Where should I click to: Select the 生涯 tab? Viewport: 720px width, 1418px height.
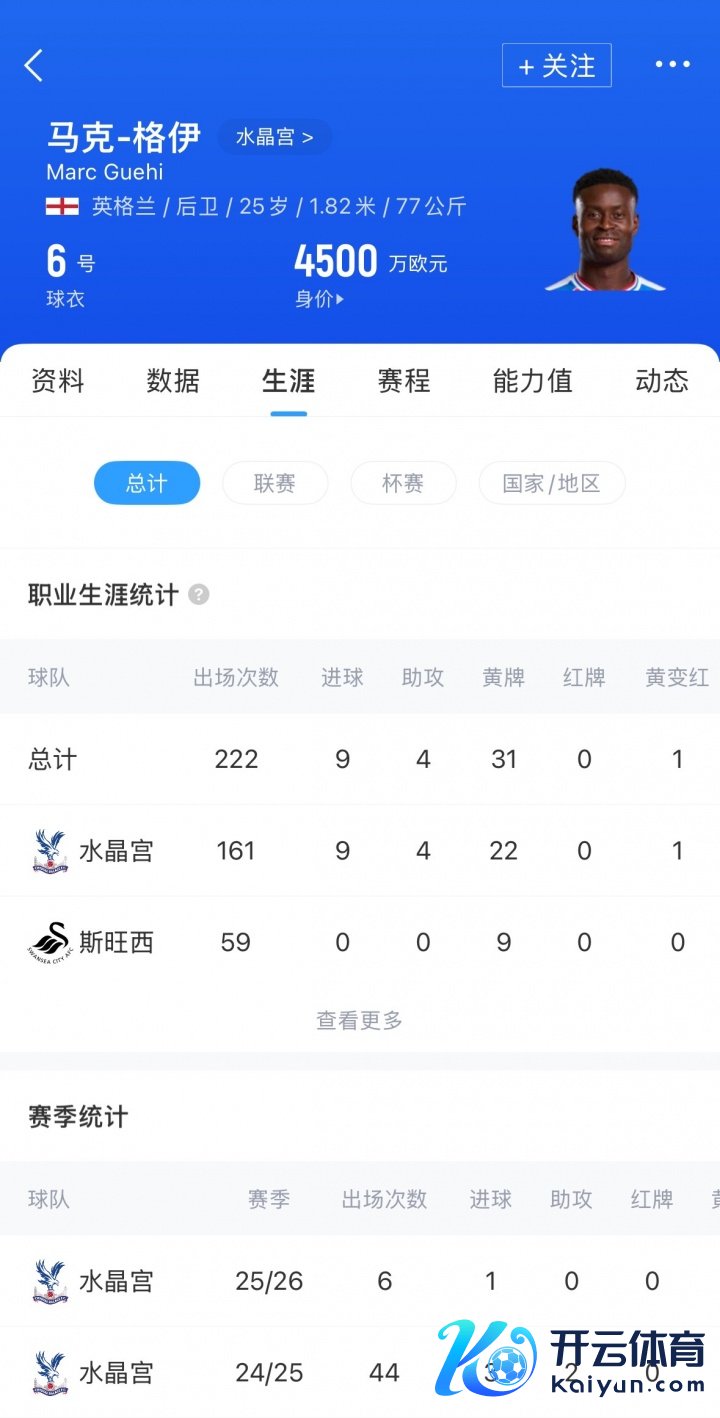289,381
